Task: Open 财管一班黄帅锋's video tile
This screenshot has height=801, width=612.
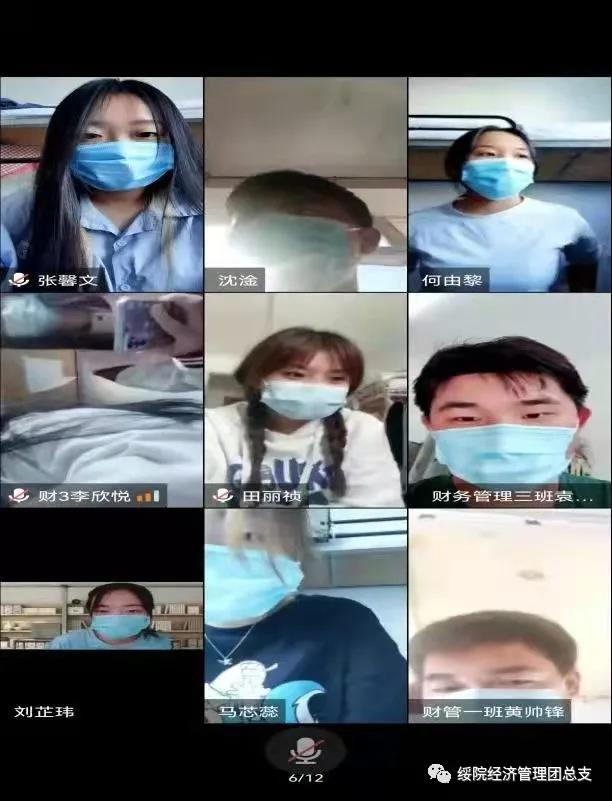Action: click(509, 615)
